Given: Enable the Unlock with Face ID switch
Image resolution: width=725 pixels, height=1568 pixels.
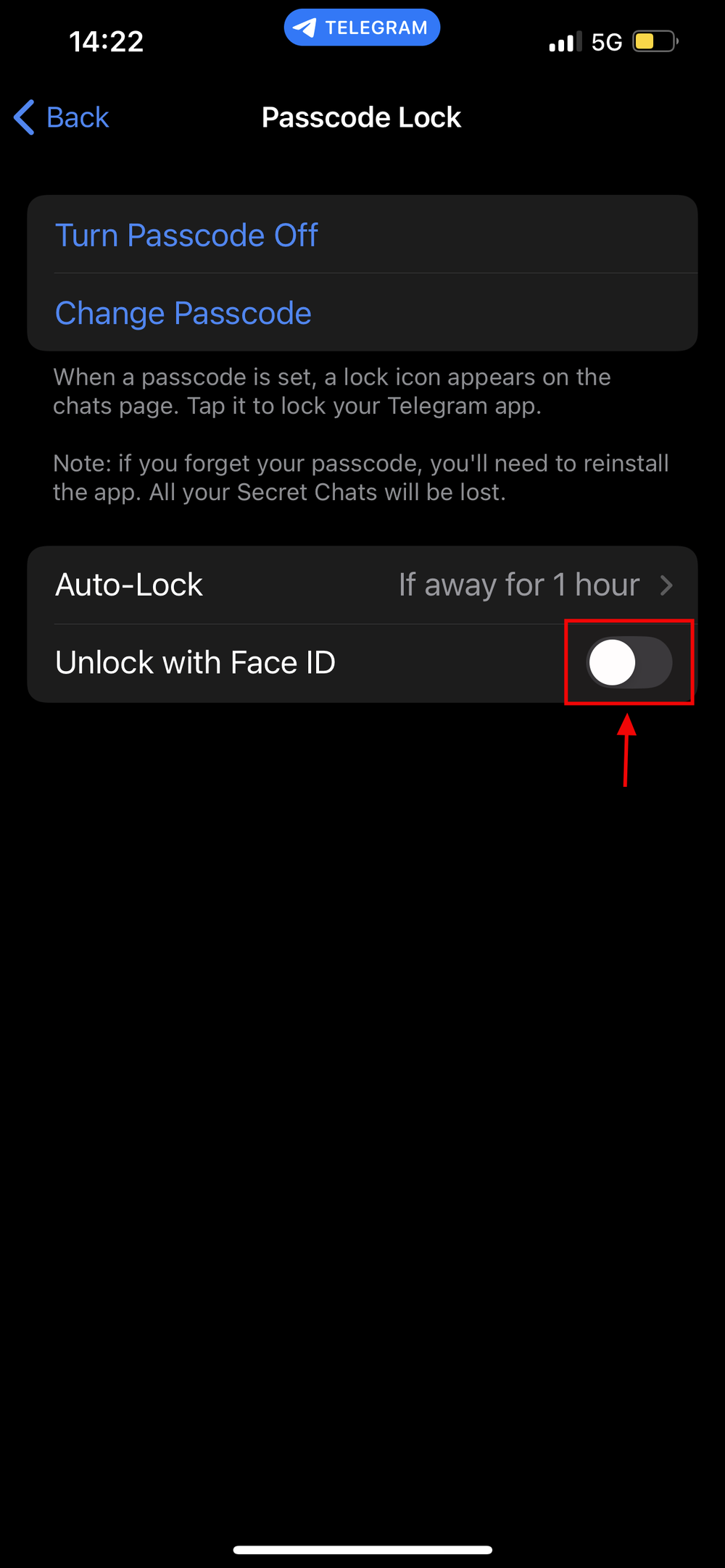Looking at the screenshot, I should pos(628,662).
